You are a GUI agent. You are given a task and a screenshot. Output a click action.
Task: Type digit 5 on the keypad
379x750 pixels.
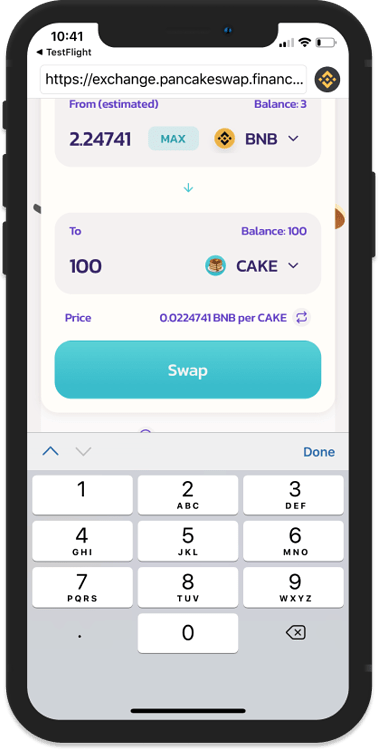(x=188, y=541)
